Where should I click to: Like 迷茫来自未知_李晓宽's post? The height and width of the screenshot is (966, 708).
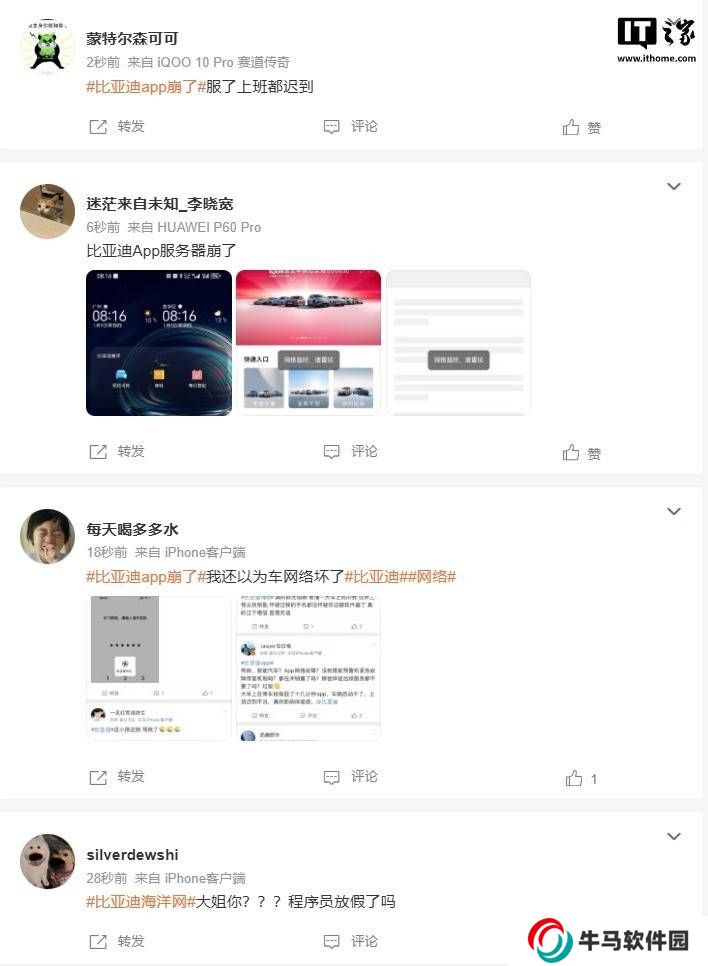click(x=581, y=453)
